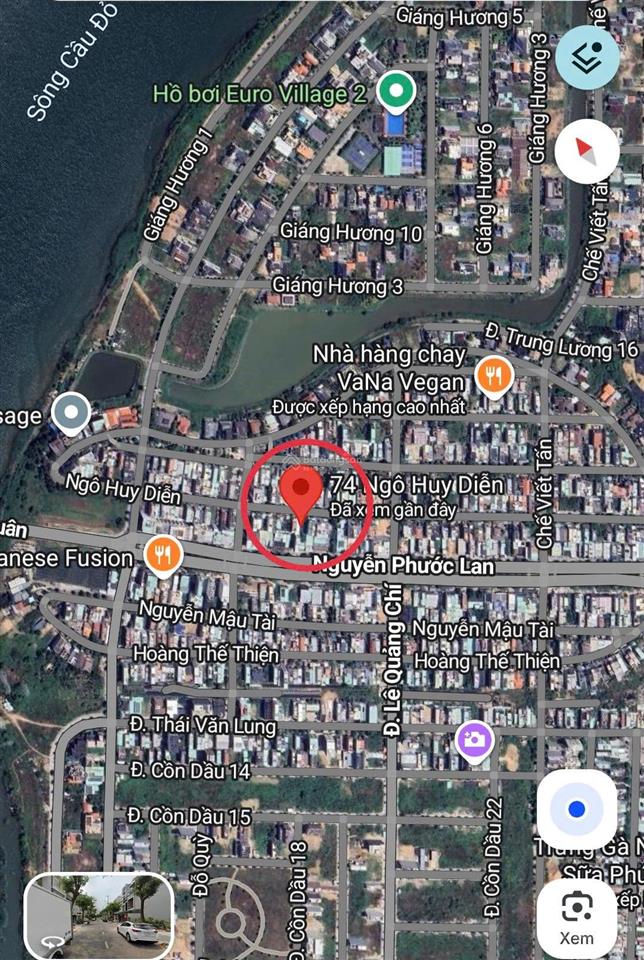The image size is (644, 960).
Task: Select the Hồ bơi Euro Village 2 marker
Action: click(x=397, y=93)
